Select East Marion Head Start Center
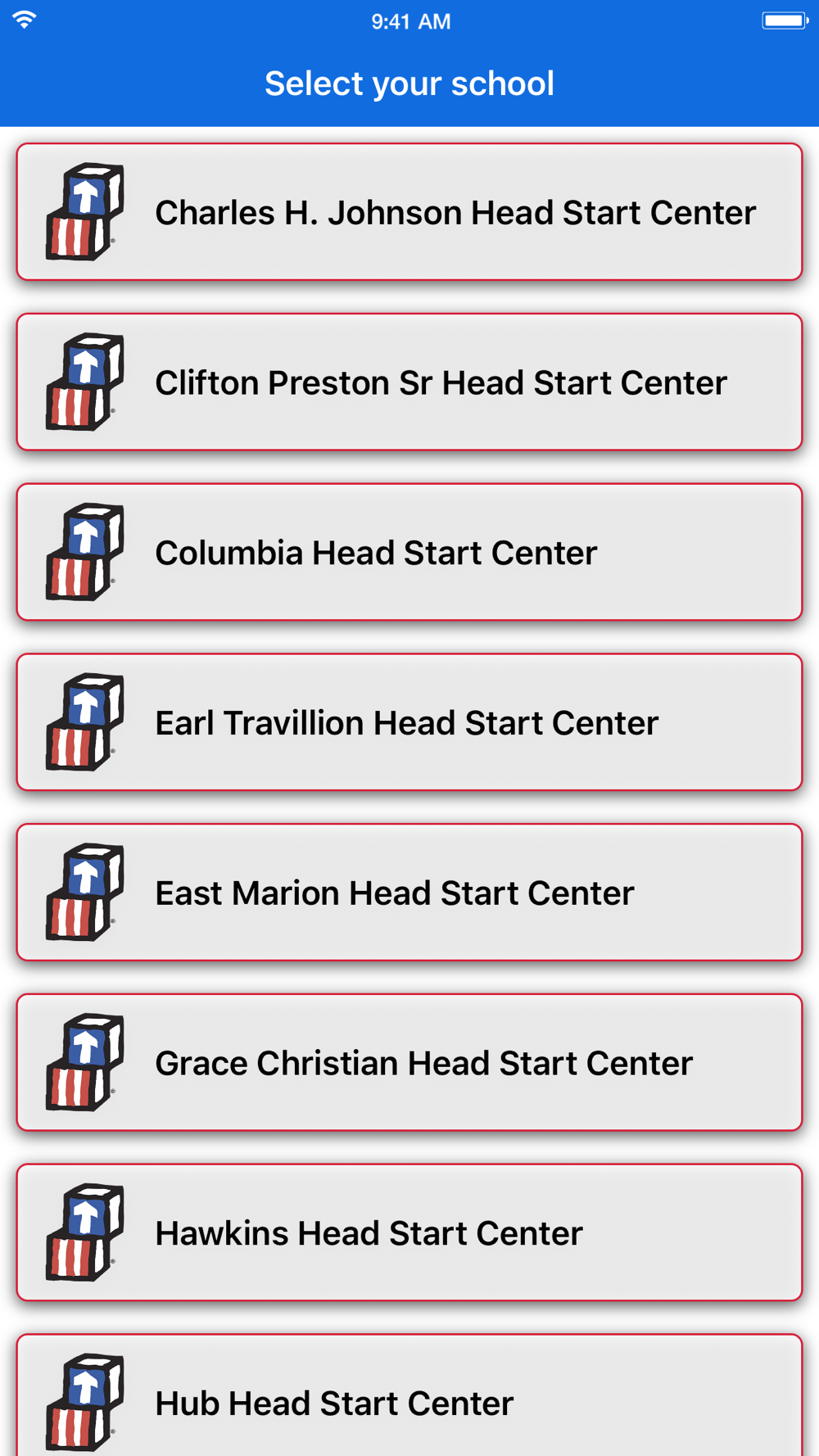 pos(409,893)
